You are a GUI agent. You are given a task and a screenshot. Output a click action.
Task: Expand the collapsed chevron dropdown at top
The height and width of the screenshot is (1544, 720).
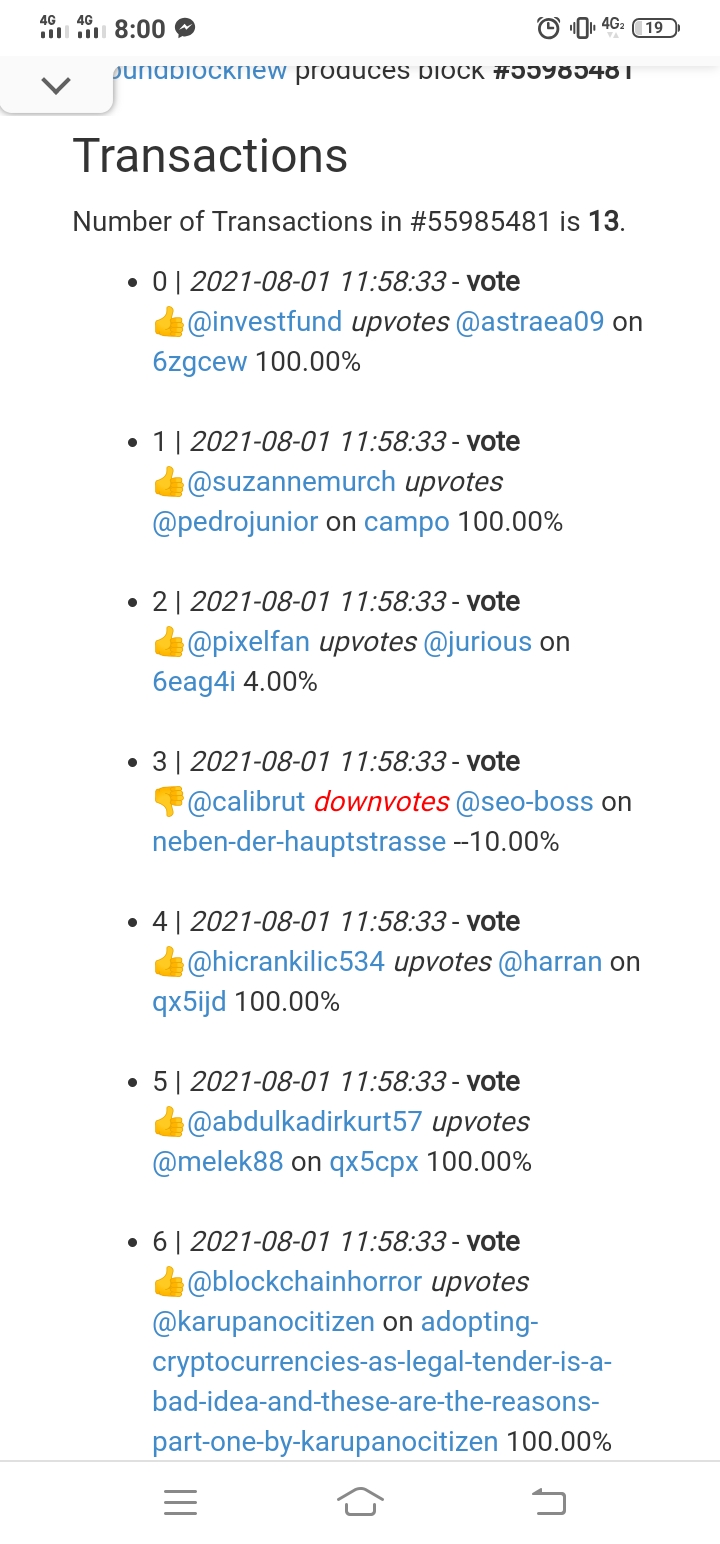[56, 85]
